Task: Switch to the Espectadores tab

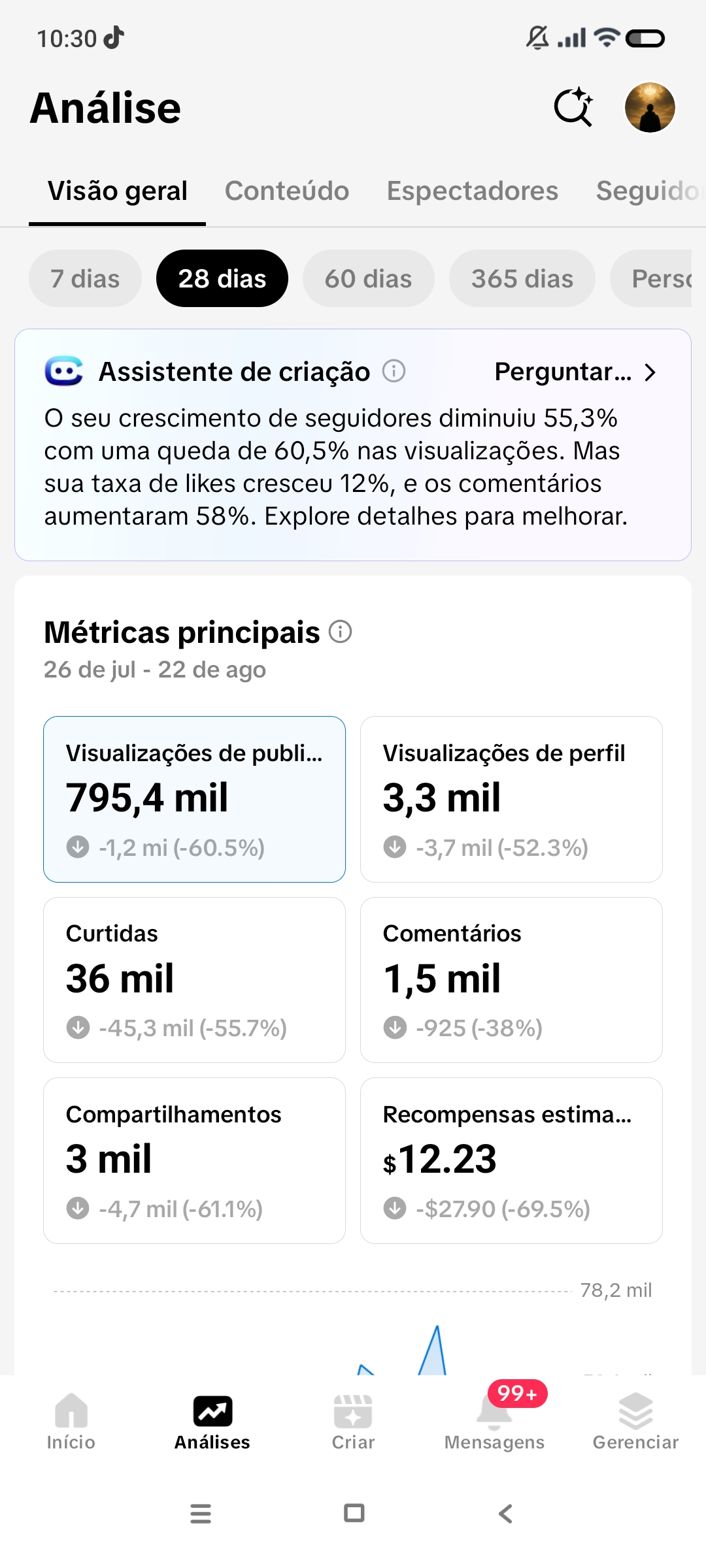Action: [473, 191]
